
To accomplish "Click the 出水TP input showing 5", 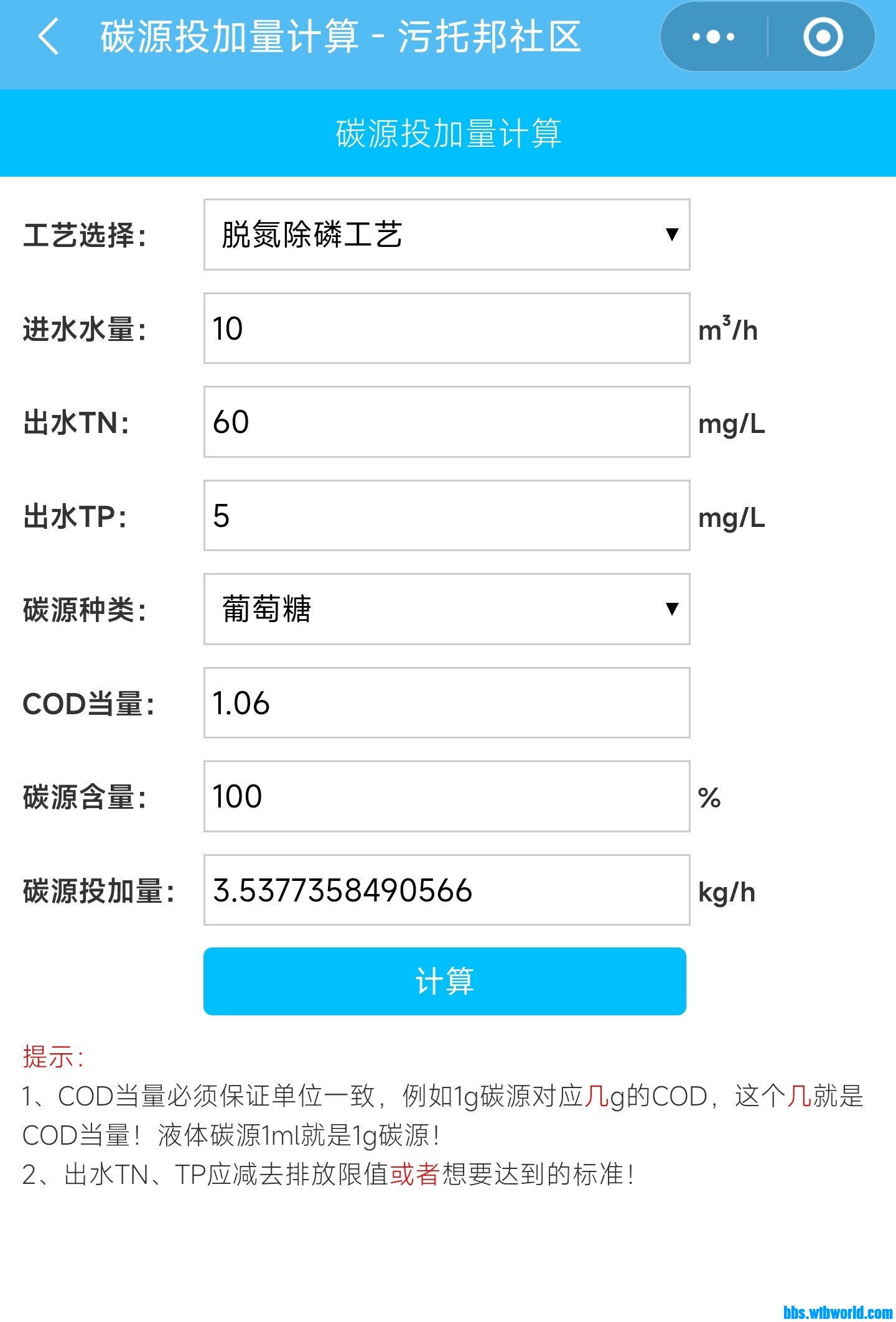I will point(446,516).
